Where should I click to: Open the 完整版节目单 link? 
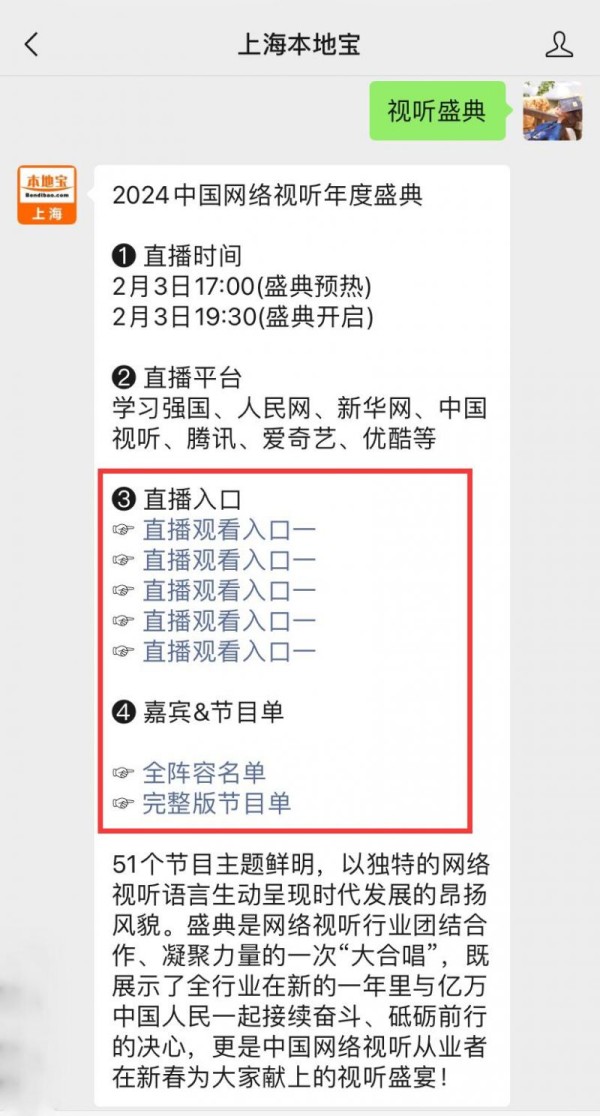point(217,803)
